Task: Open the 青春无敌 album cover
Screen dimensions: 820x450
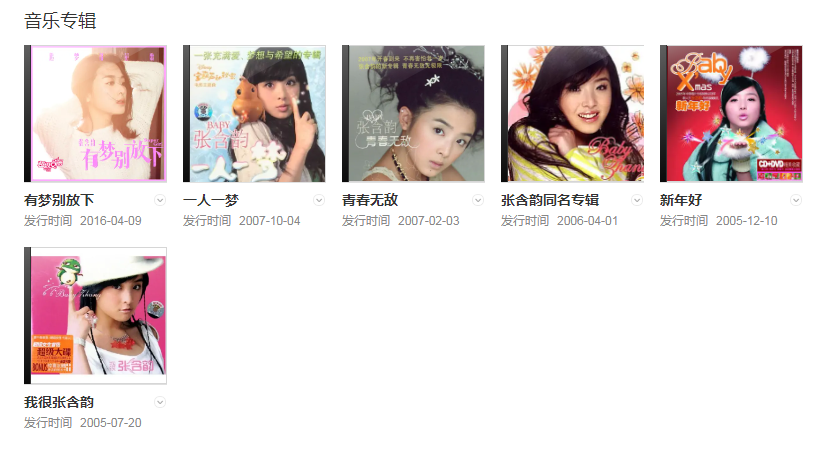Action: pos(413,114)
